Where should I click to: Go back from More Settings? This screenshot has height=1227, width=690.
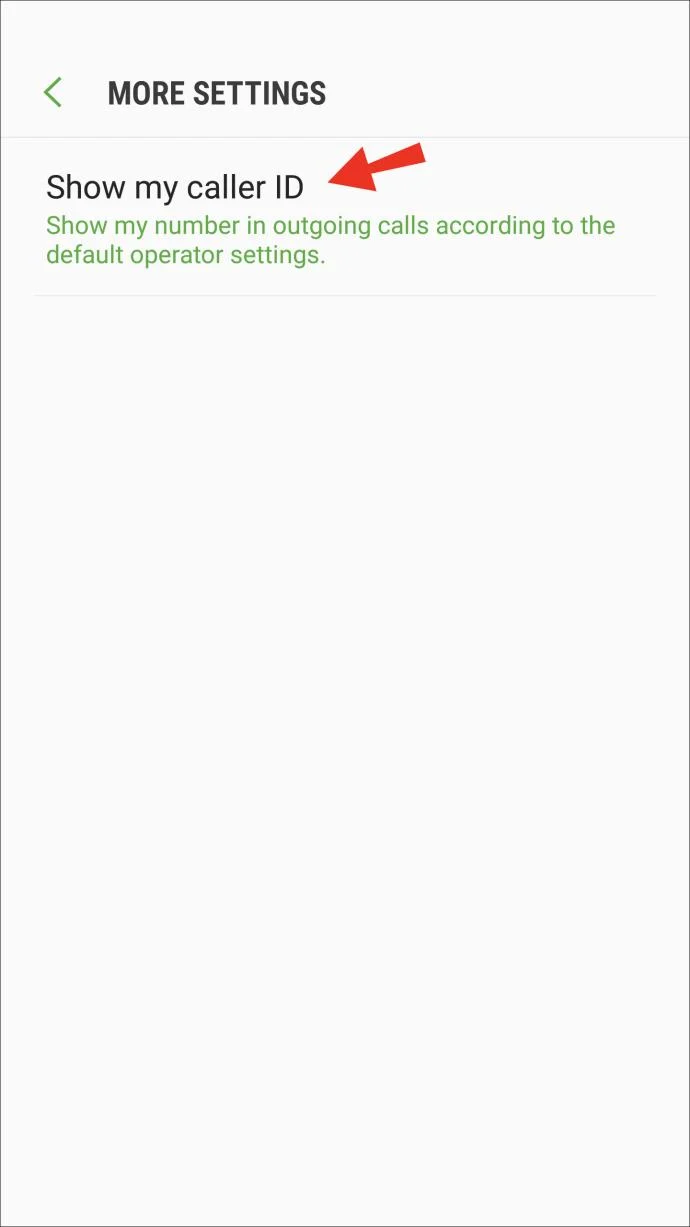(x=53, y=93)
